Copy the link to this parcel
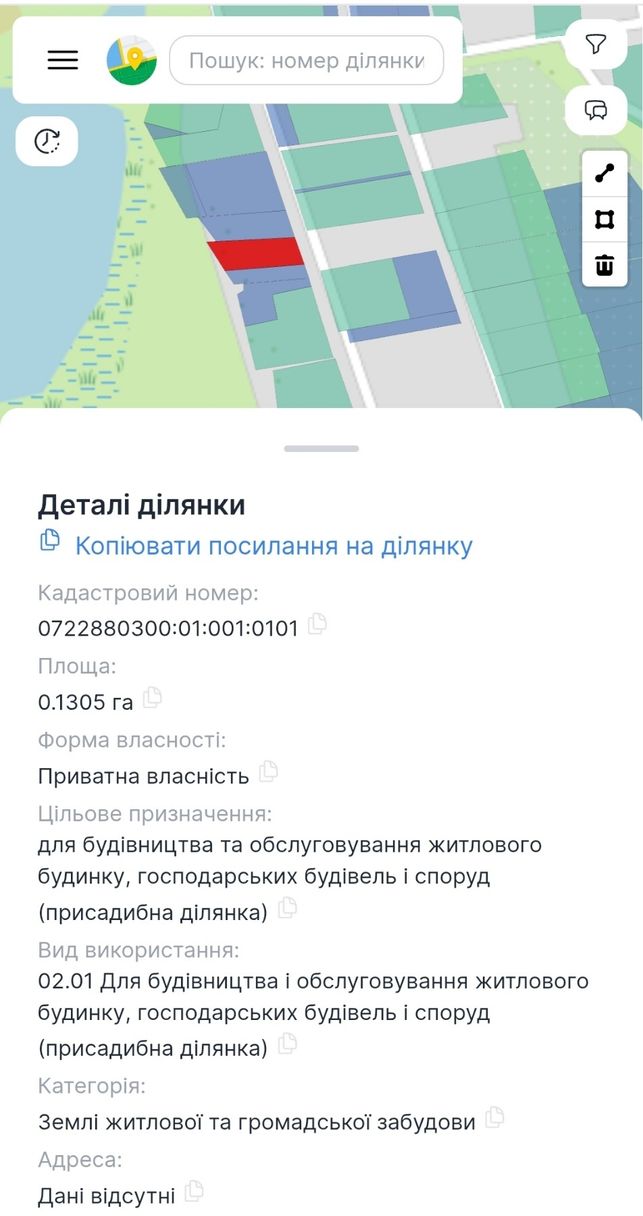The image size is (643, 1216). coord(256,546)
